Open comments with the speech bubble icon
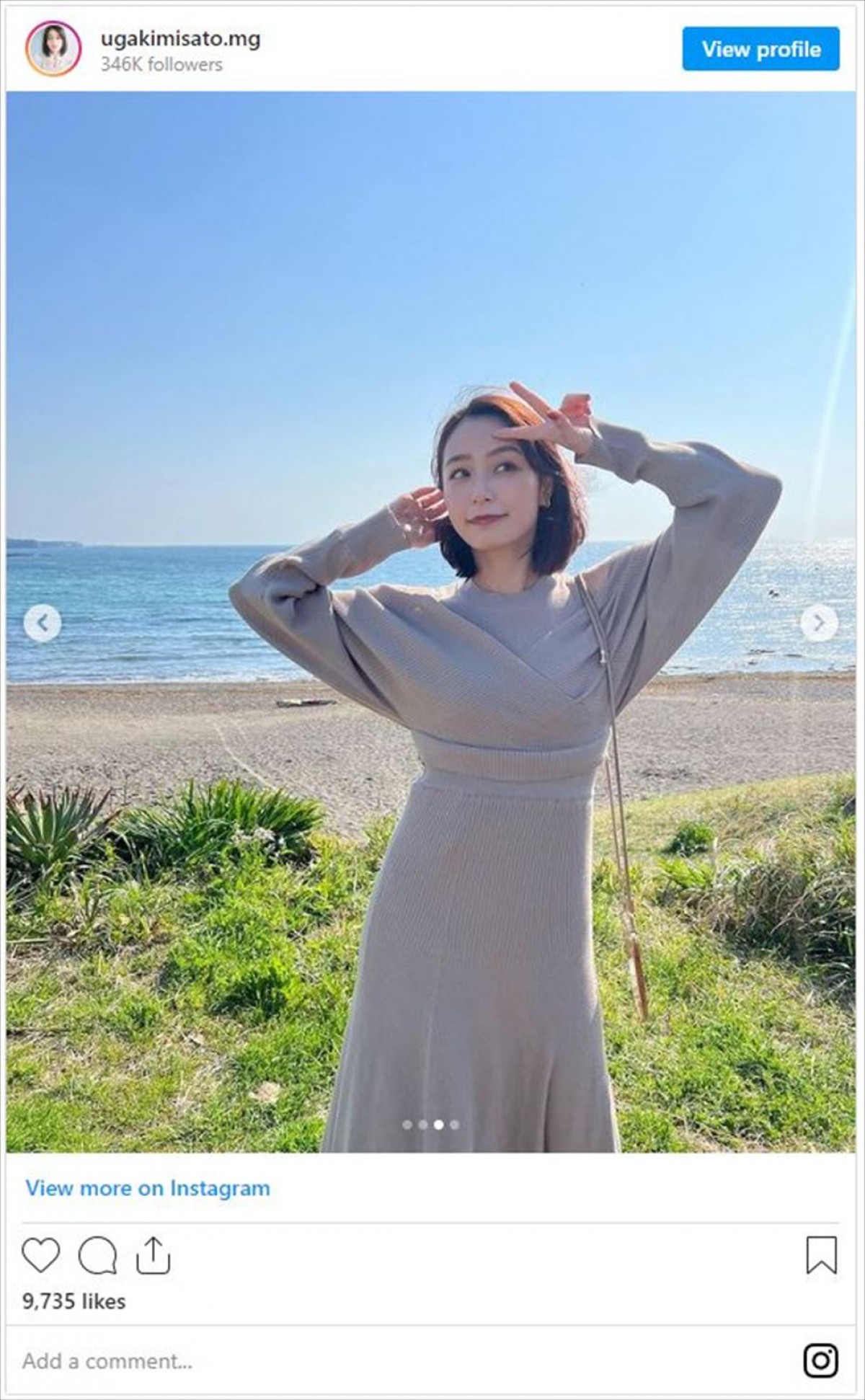Screen dimensions: 865x1400 [x=97, y=1255]
